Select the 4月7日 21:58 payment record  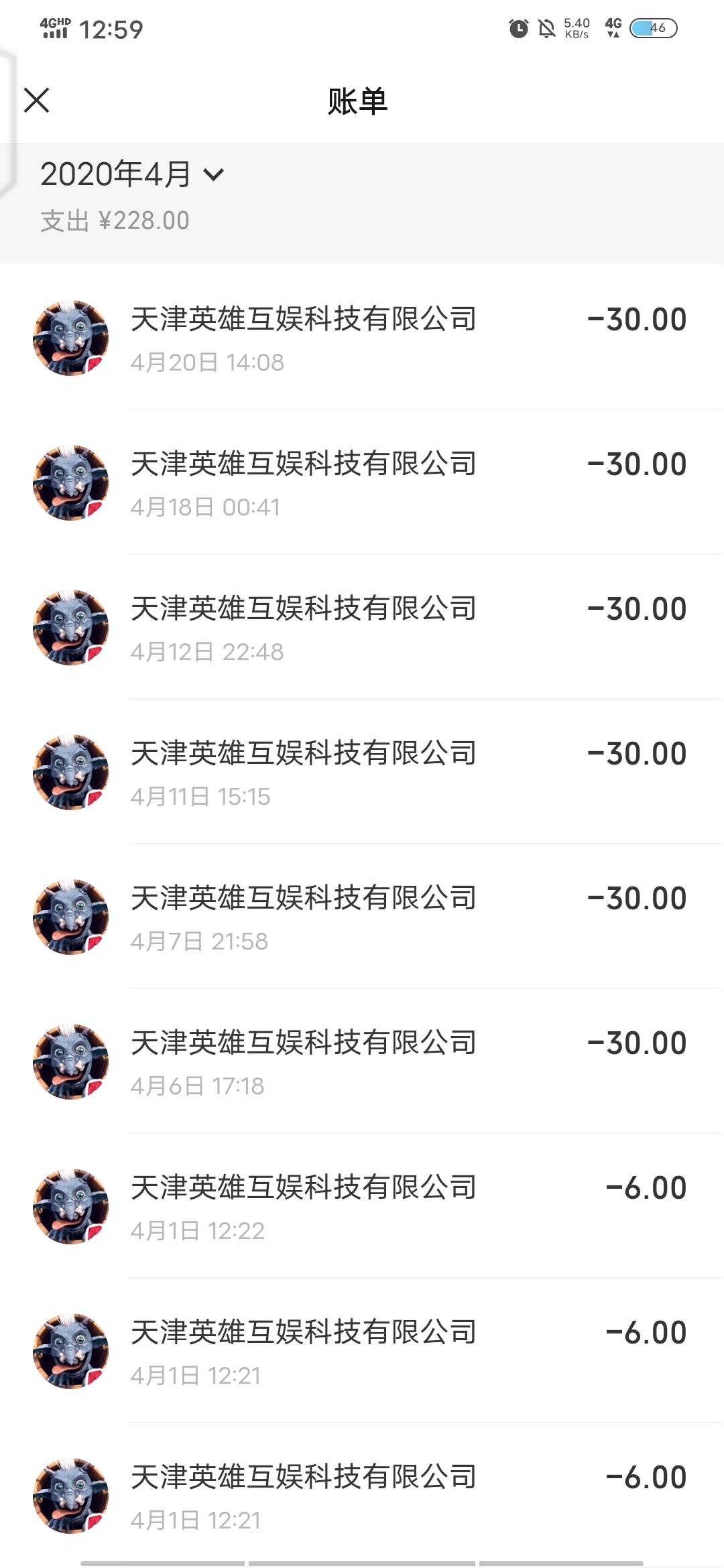click(x=362, y=917)
